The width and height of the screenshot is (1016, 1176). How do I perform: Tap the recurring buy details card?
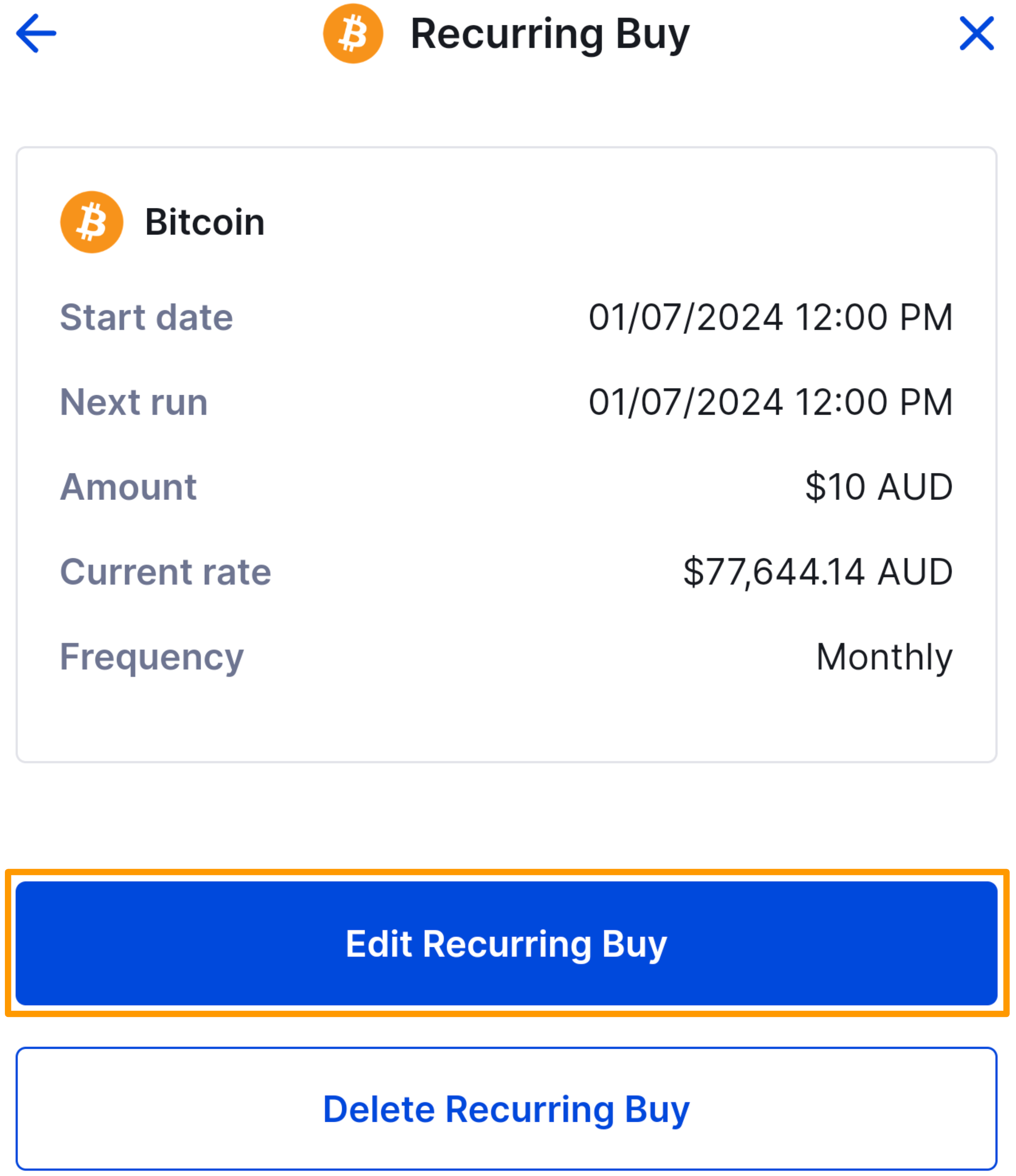pos(508,454)
